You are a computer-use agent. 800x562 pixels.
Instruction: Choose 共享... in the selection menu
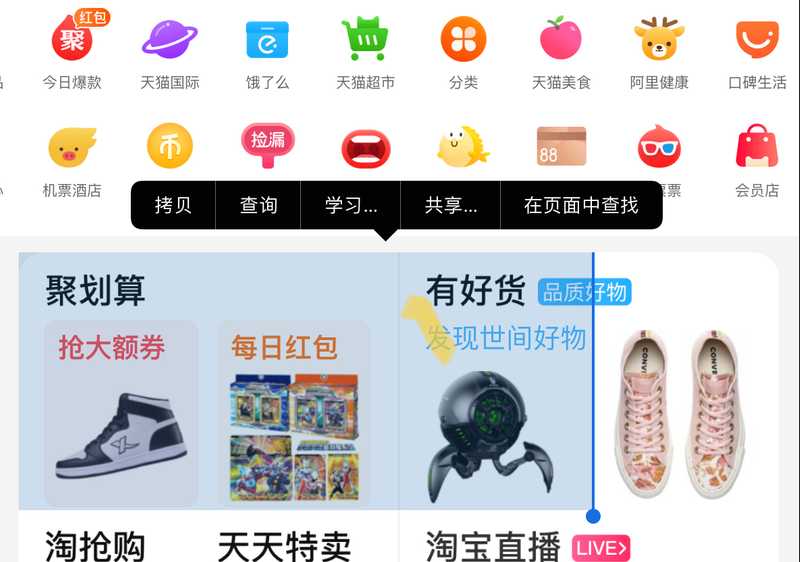(x=450, y=205)
